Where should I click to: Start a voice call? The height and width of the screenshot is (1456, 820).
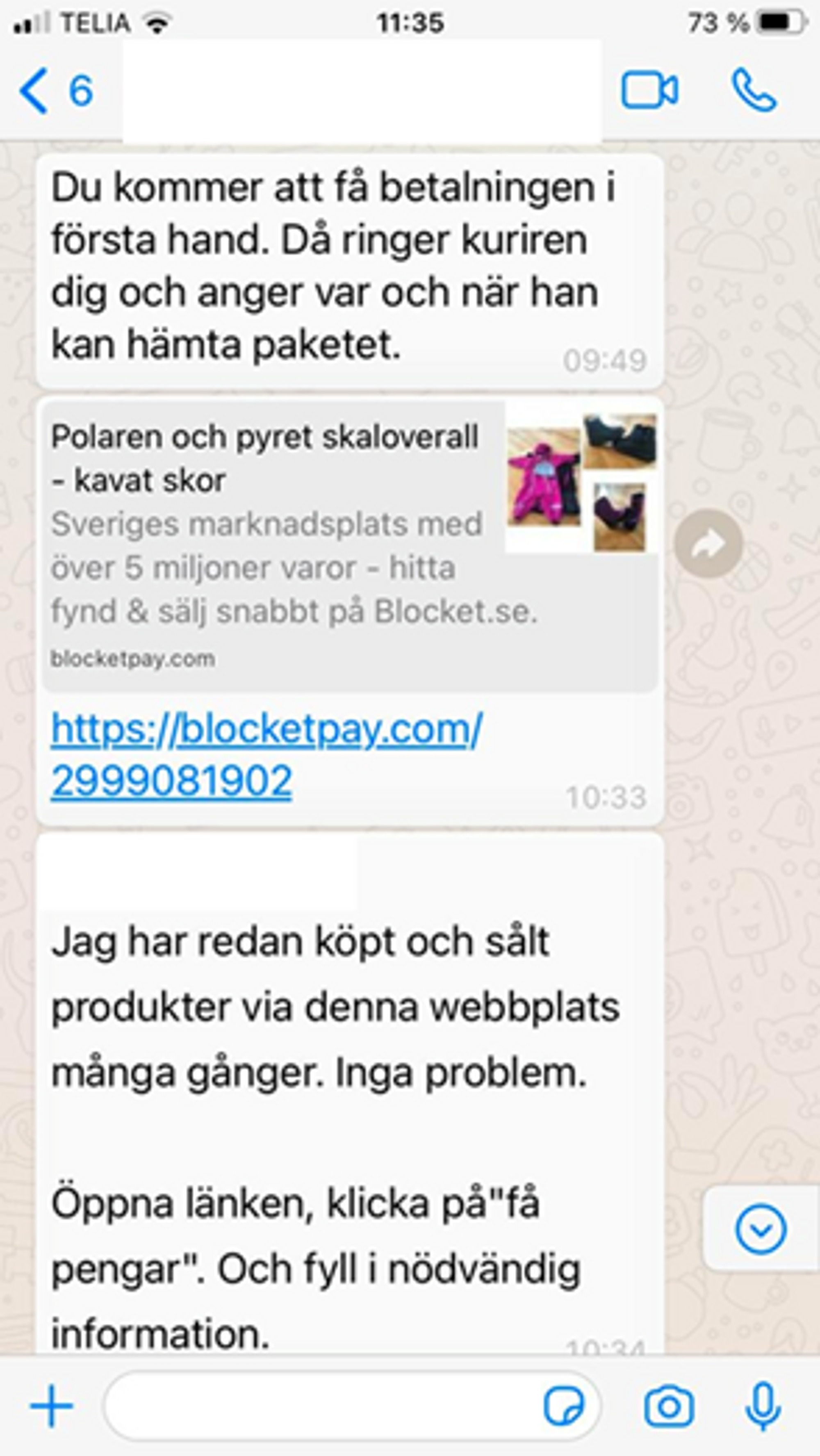(755, 90)
